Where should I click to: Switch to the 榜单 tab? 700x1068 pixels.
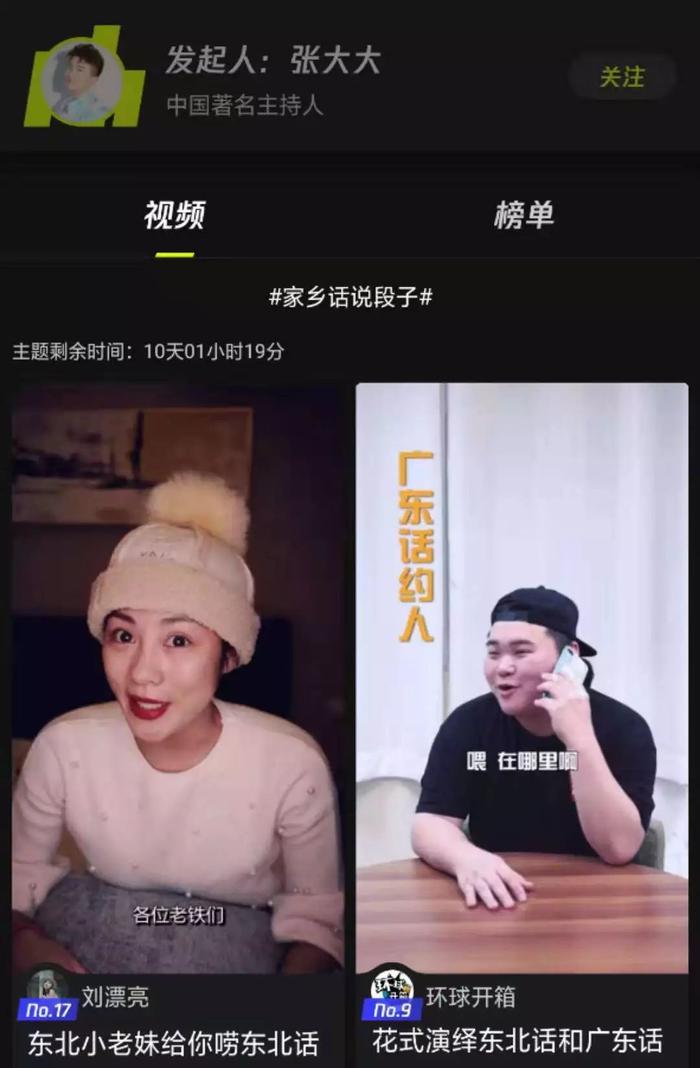(x=523, y=215)
